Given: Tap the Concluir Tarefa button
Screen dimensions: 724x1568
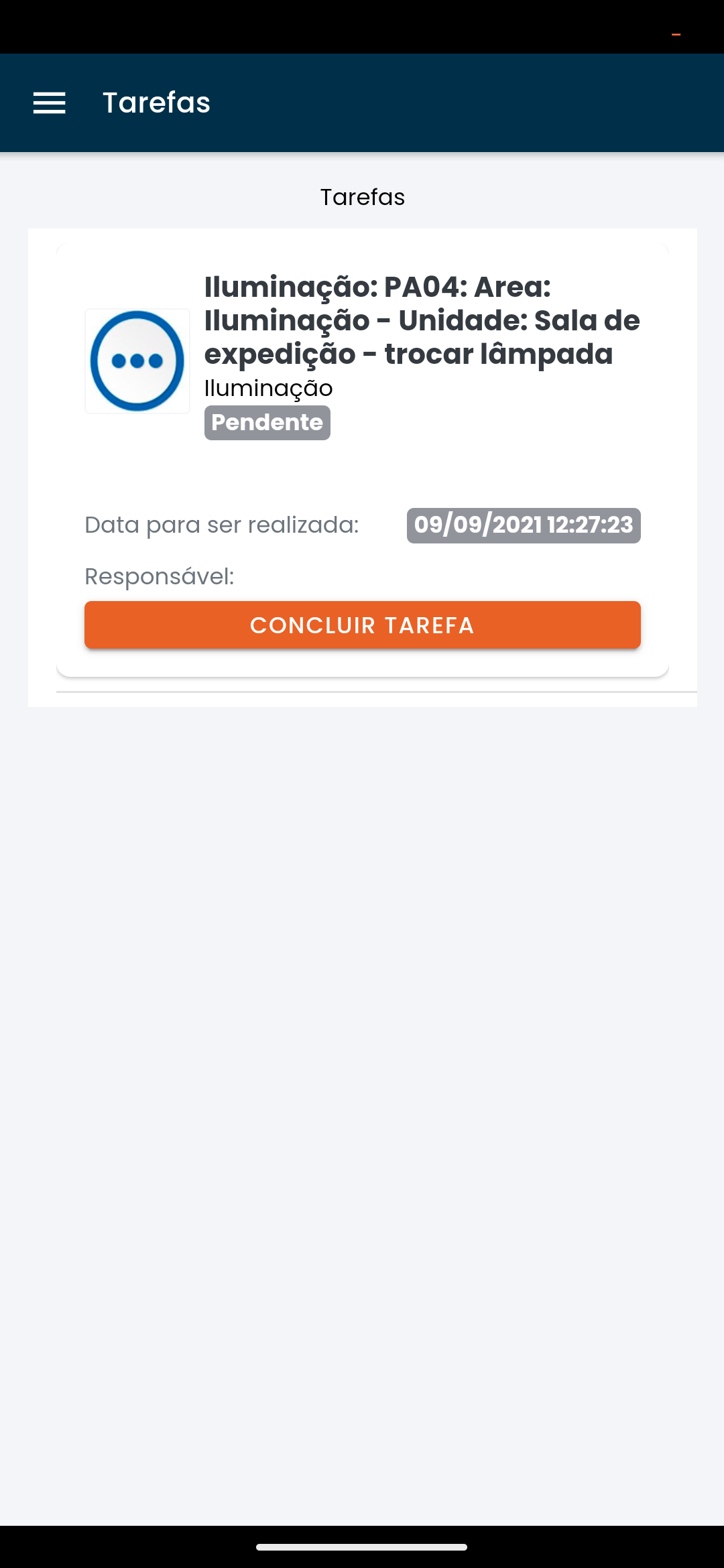Looking at the screenshot, I should point(362,625).
